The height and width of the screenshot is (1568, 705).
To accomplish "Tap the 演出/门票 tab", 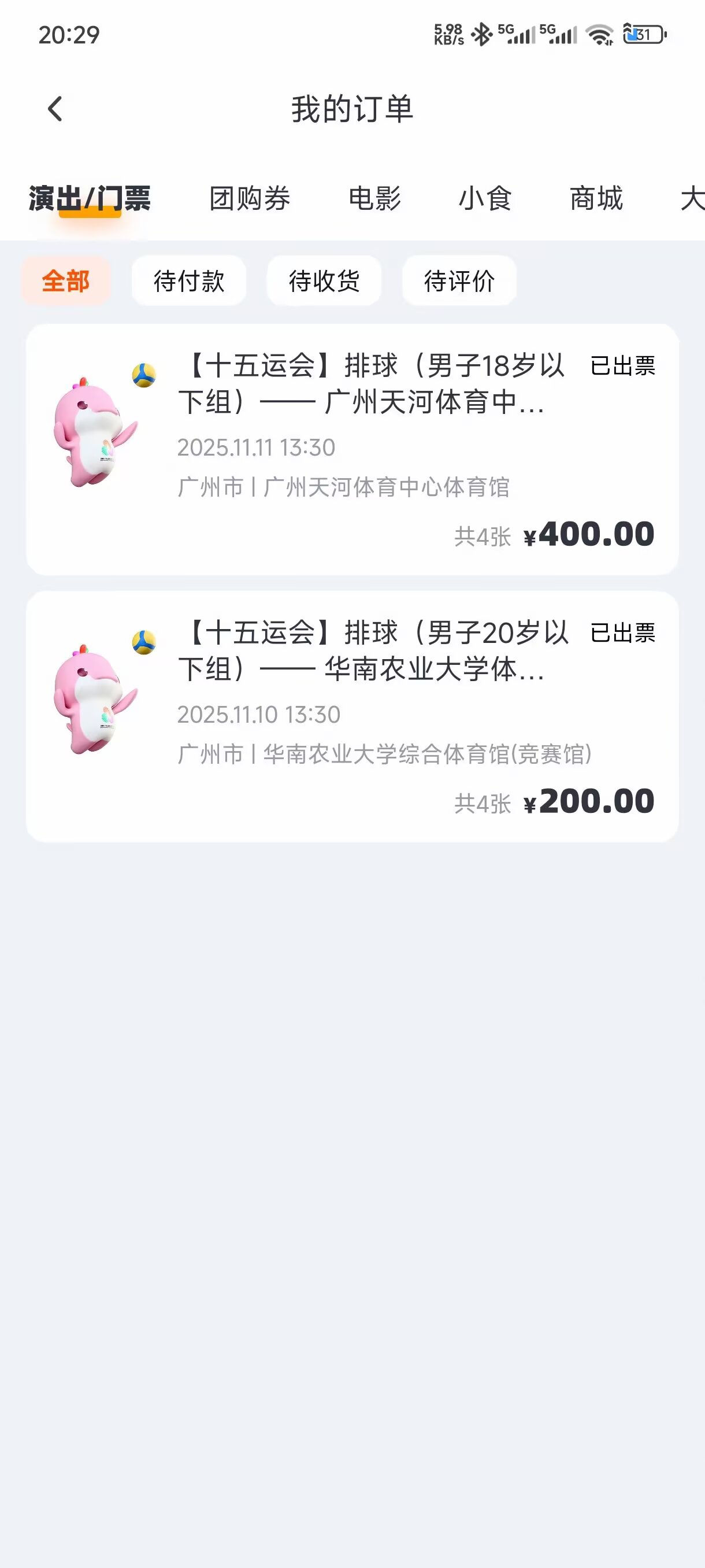I will tap(90, 199).
